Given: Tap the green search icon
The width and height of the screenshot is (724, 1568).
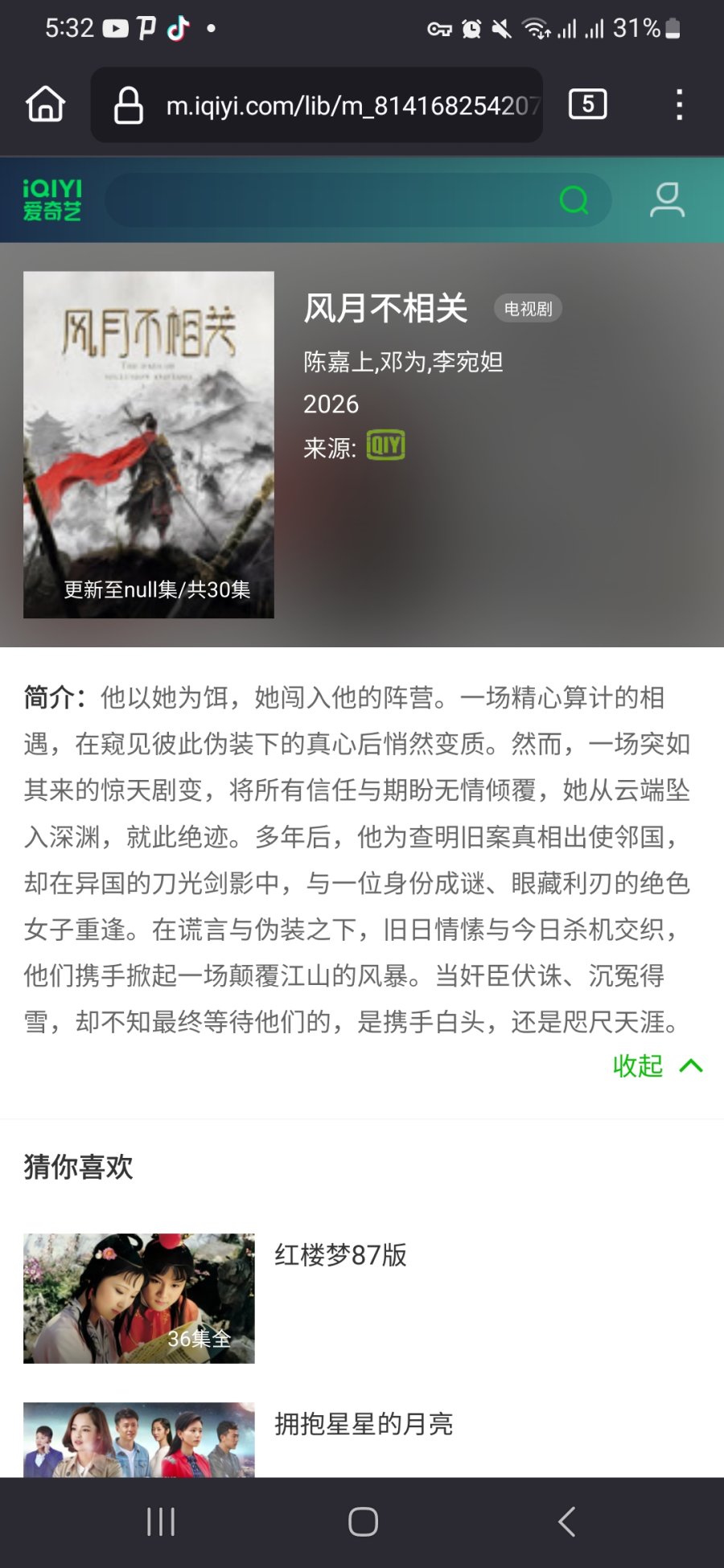Looking at the screenshot, I should (x=574, y=200).
